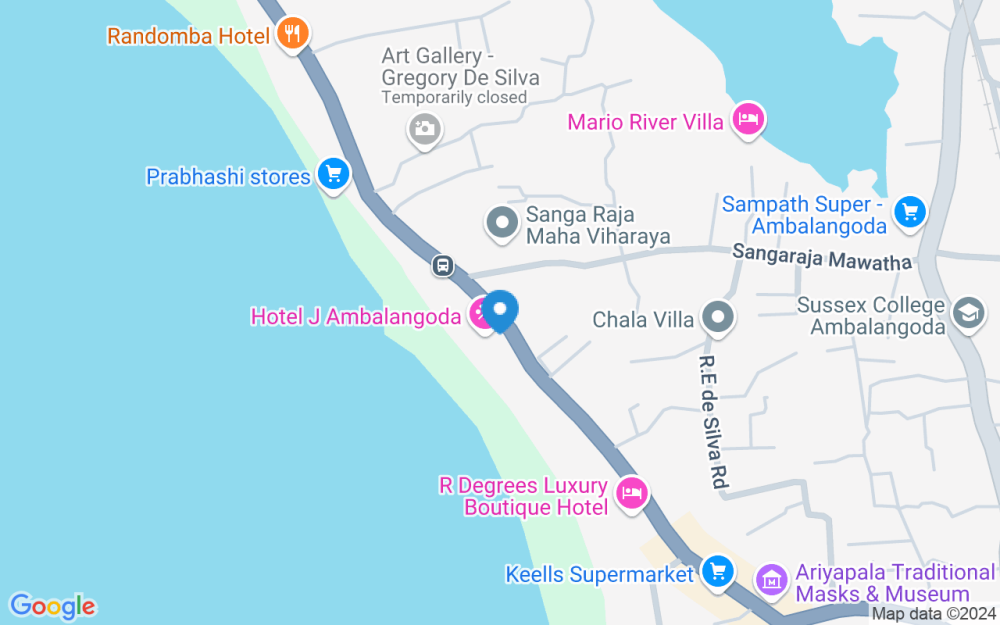Select the Sussex College Ambalangoda school pin
This screenshot has height=625, width=1000.
969,314
